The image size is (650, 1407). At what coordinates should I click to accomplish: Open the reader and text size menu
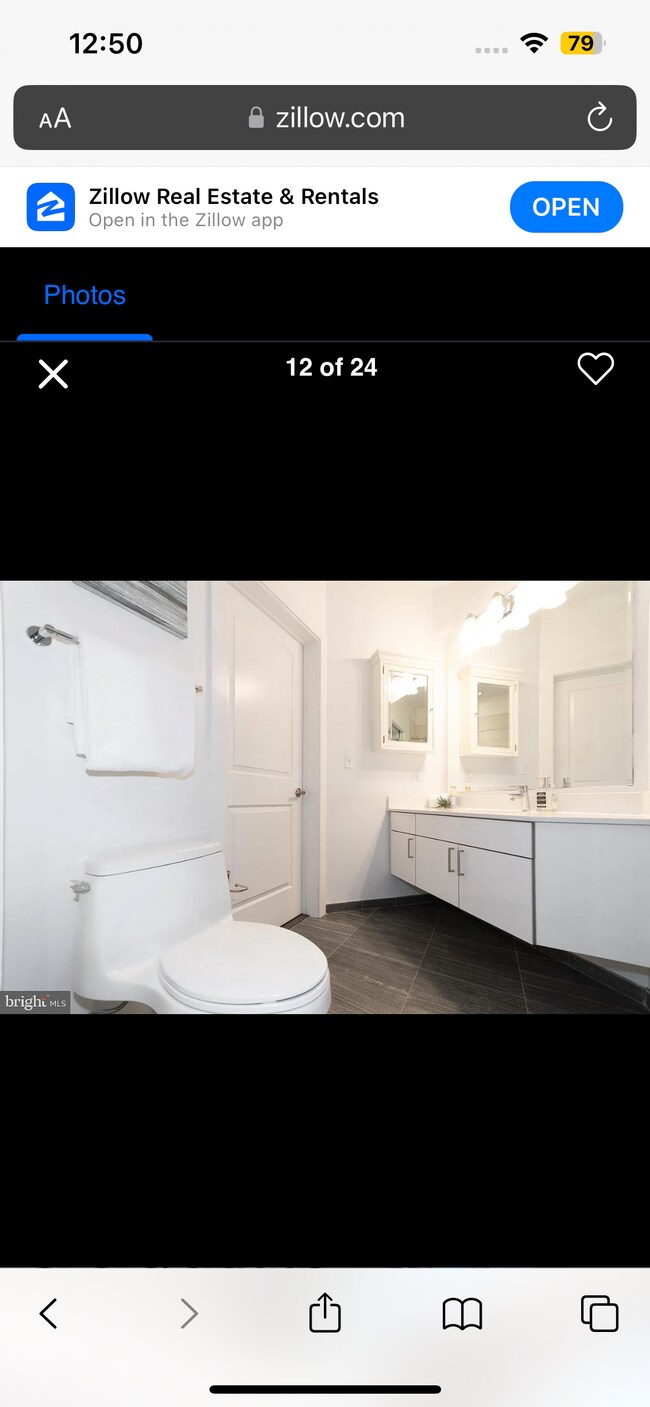click(55, 119)
